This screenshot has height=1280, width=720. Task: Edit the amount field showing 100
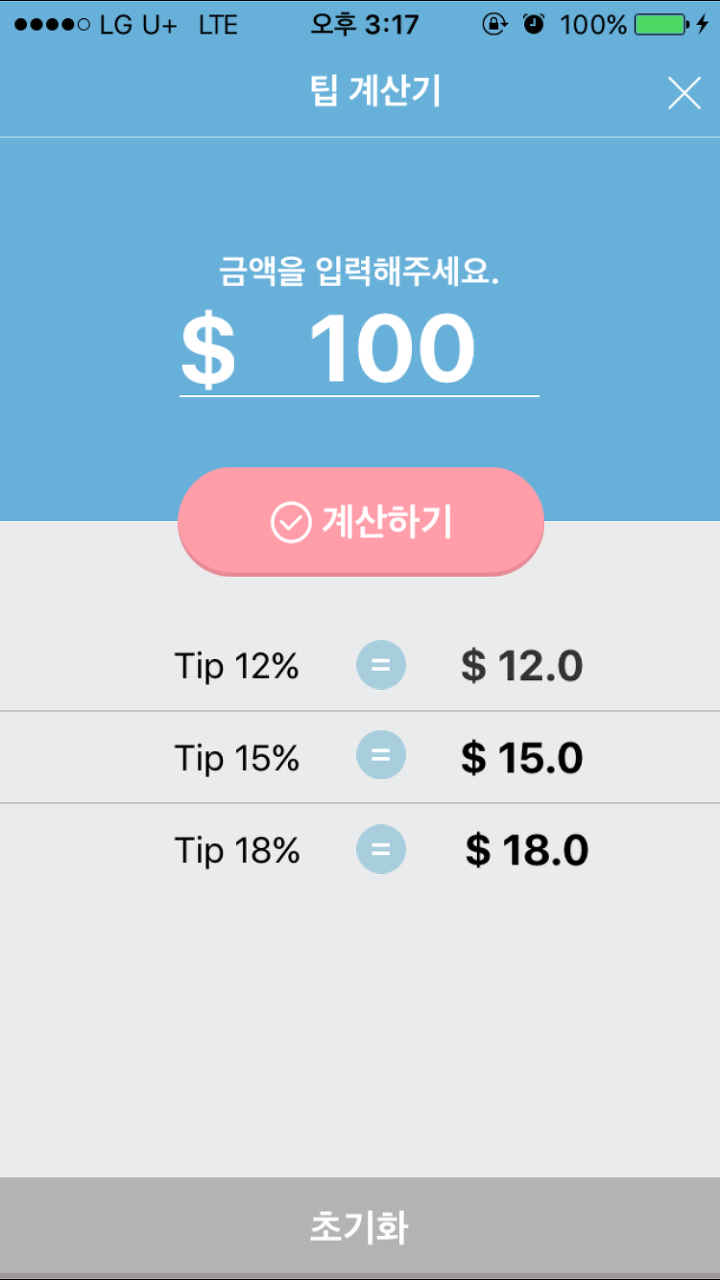(392, 349)
